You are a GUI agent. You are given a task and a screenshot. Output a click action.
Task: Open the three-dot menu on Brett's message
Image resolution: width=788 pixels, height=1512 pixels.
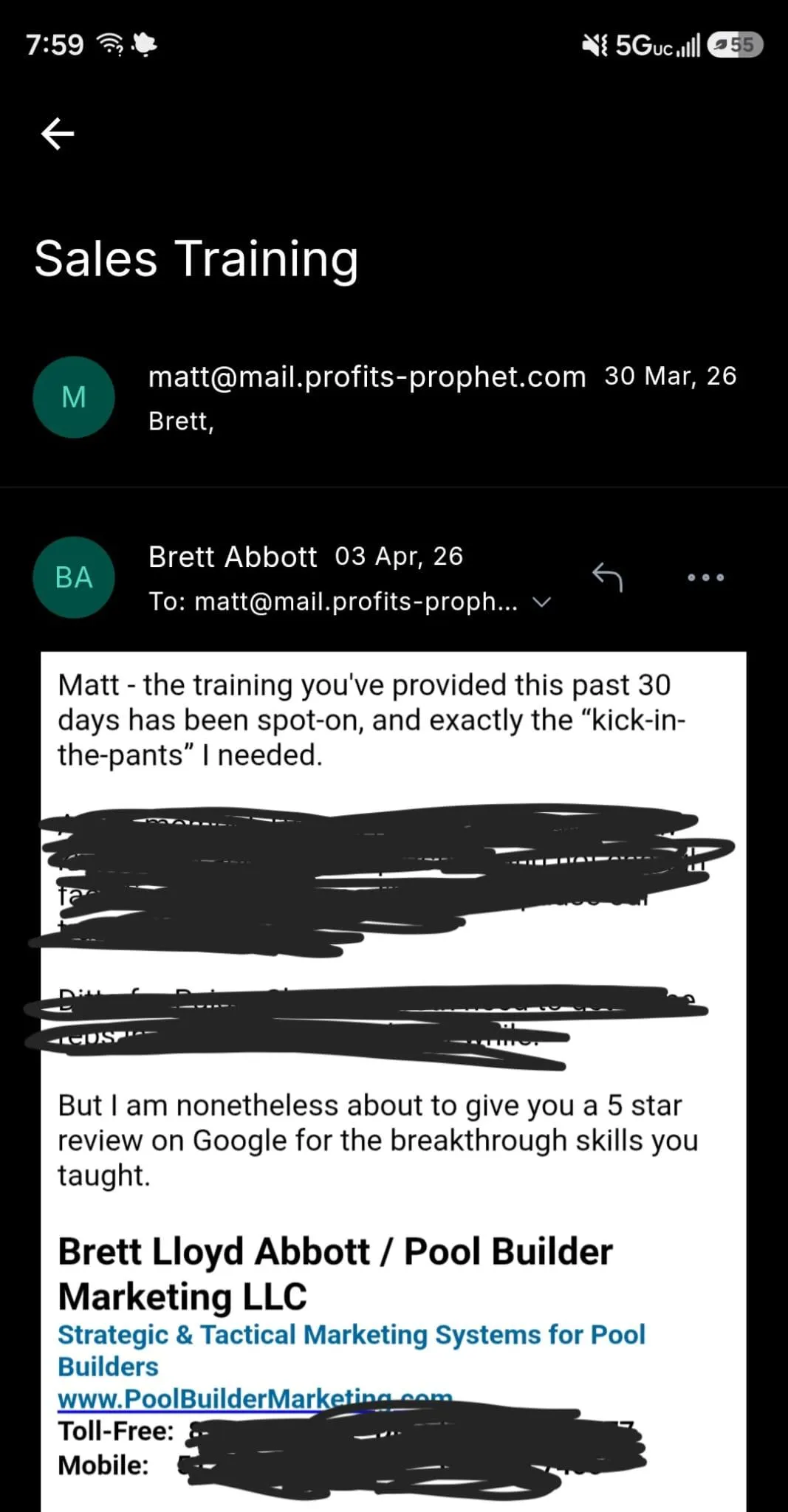705,577
